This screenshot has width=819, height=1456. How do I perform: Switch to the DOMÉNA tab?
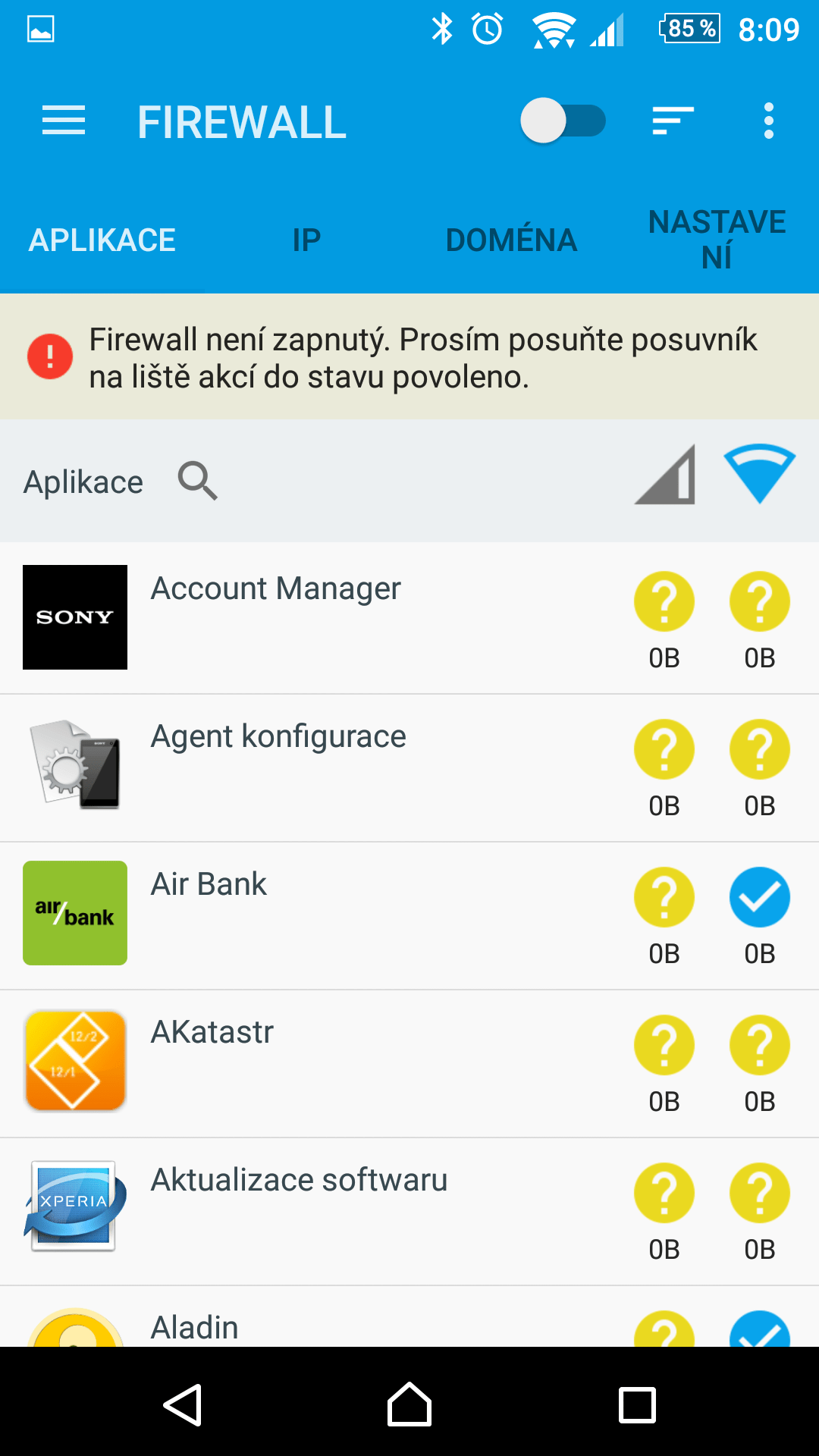click(512, 240)
